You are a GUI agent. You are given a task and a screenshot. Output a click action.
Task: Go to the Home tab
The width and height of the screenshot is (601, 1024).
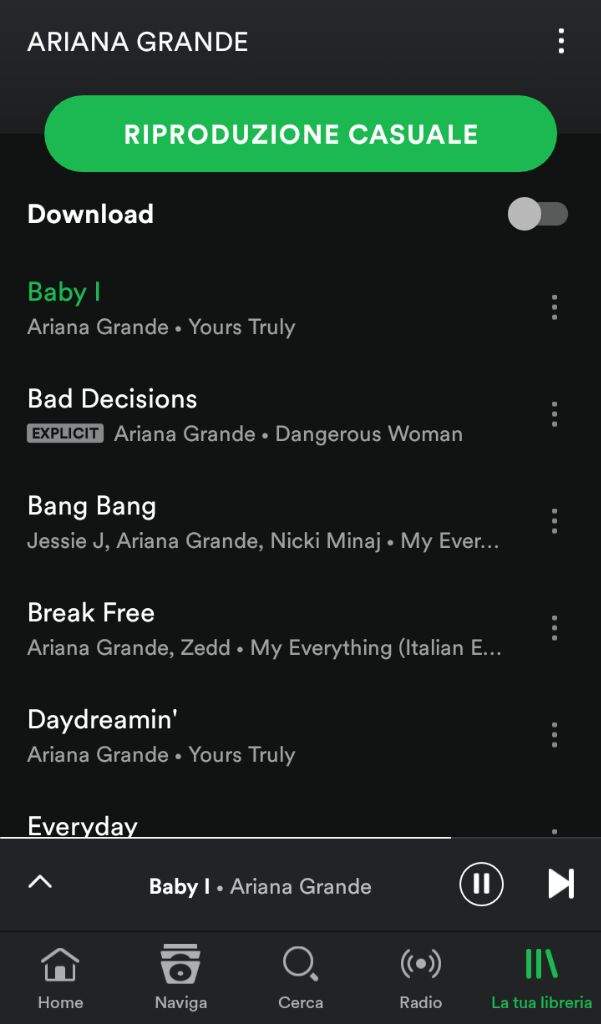click(60, 978)
